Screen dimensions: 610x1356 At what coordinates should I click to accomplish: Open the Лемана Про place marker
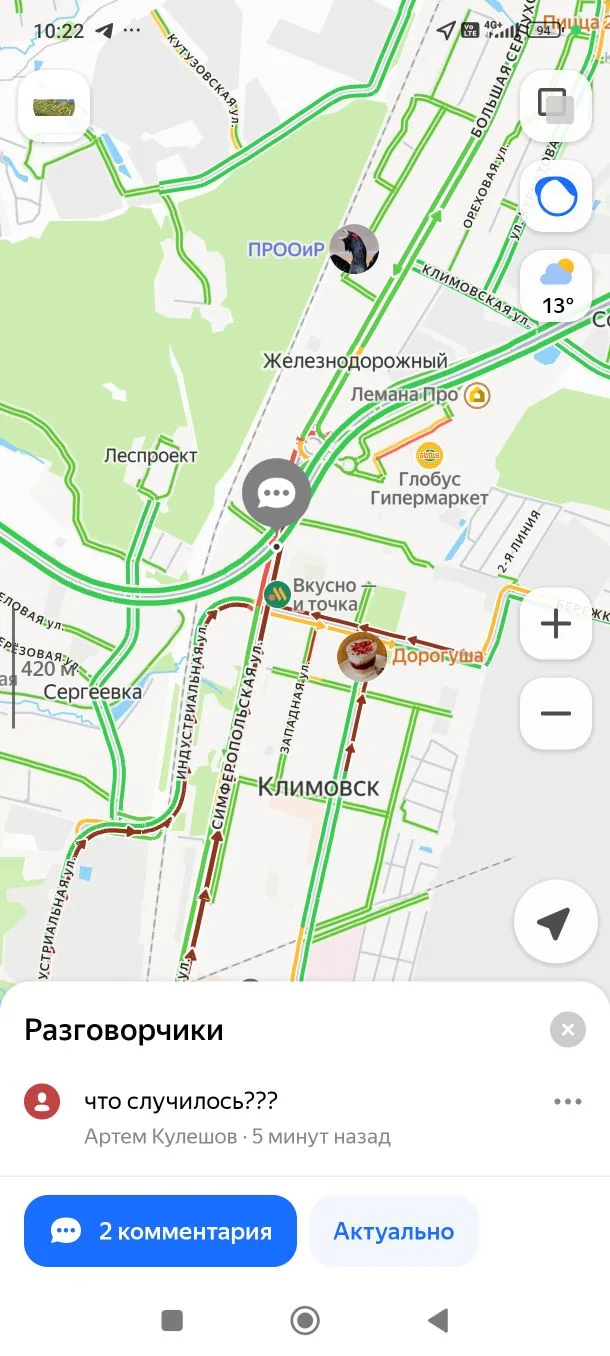click(478, 396)
